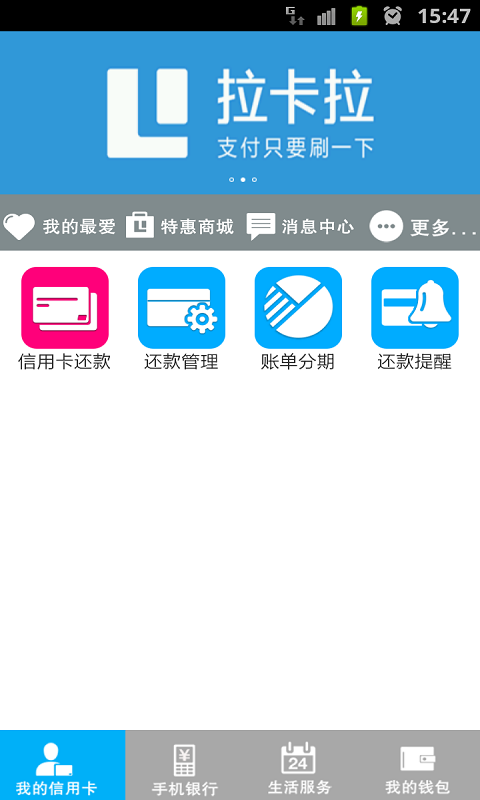Select the 我的信用卡 tab

[63, 765]
